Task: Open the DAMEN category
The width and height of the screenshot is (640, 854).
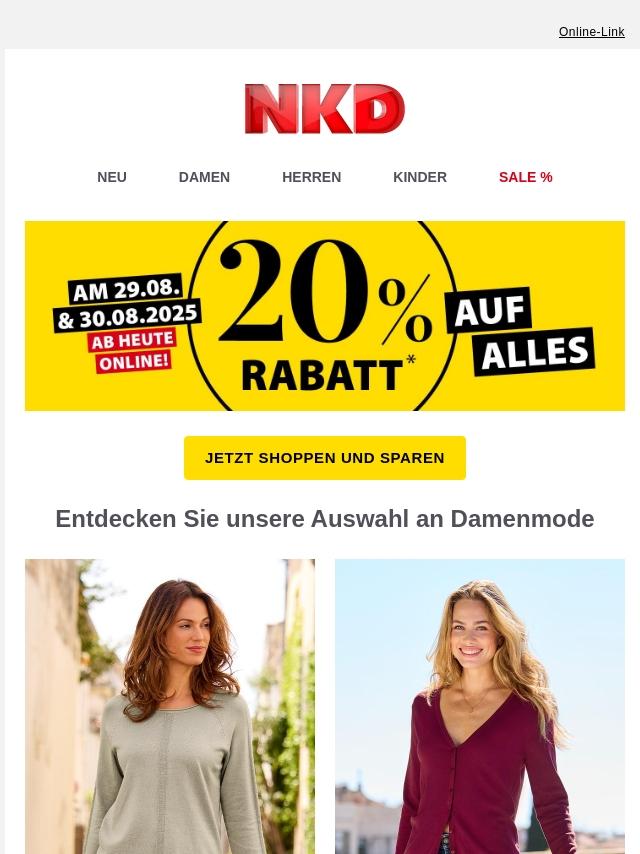Action: point(204,177)
